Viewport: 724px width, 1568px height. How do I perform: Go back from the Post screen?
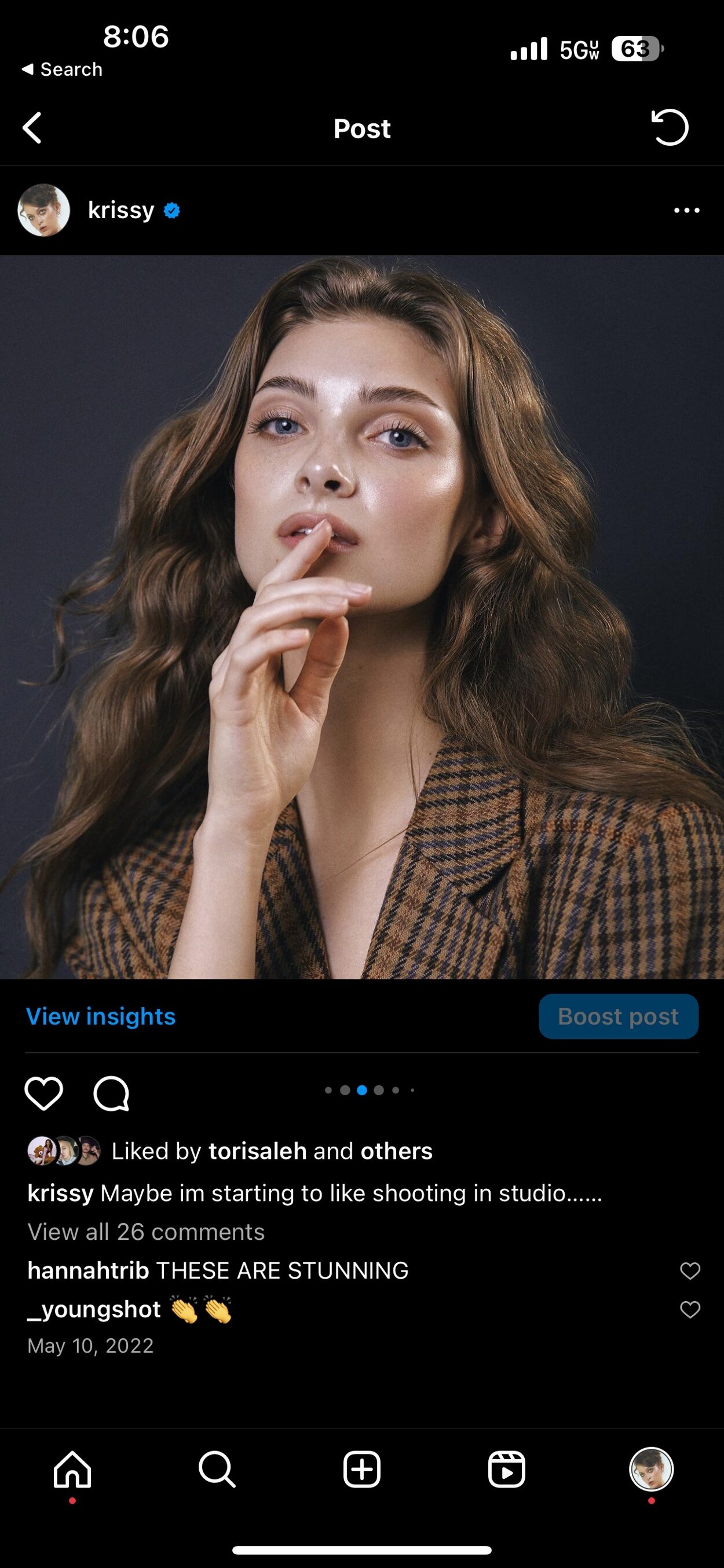pos(32,128)
